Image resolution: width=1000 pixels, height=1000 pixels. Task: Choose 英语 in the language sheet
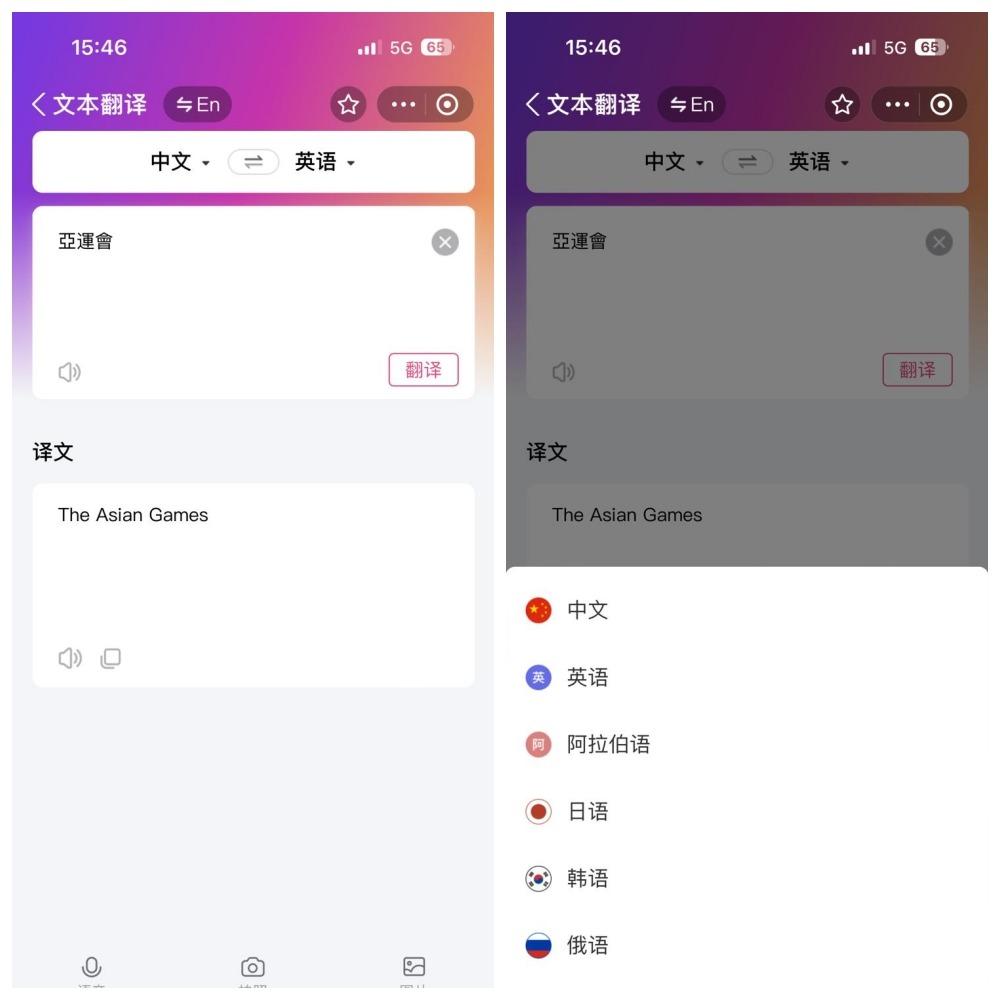tap(587, 678)
